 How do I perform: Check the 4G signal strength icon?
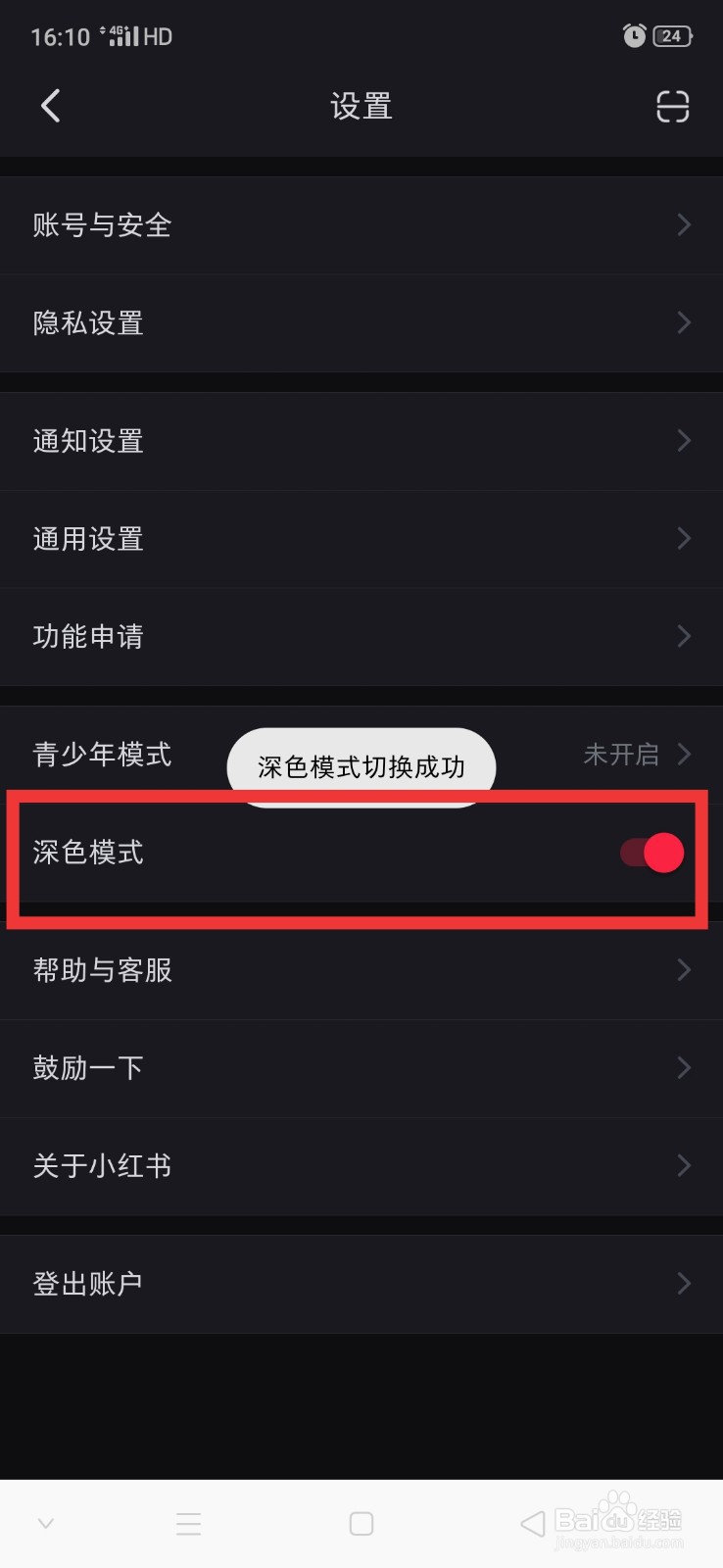pyautogui.click(x=125, y=35)
